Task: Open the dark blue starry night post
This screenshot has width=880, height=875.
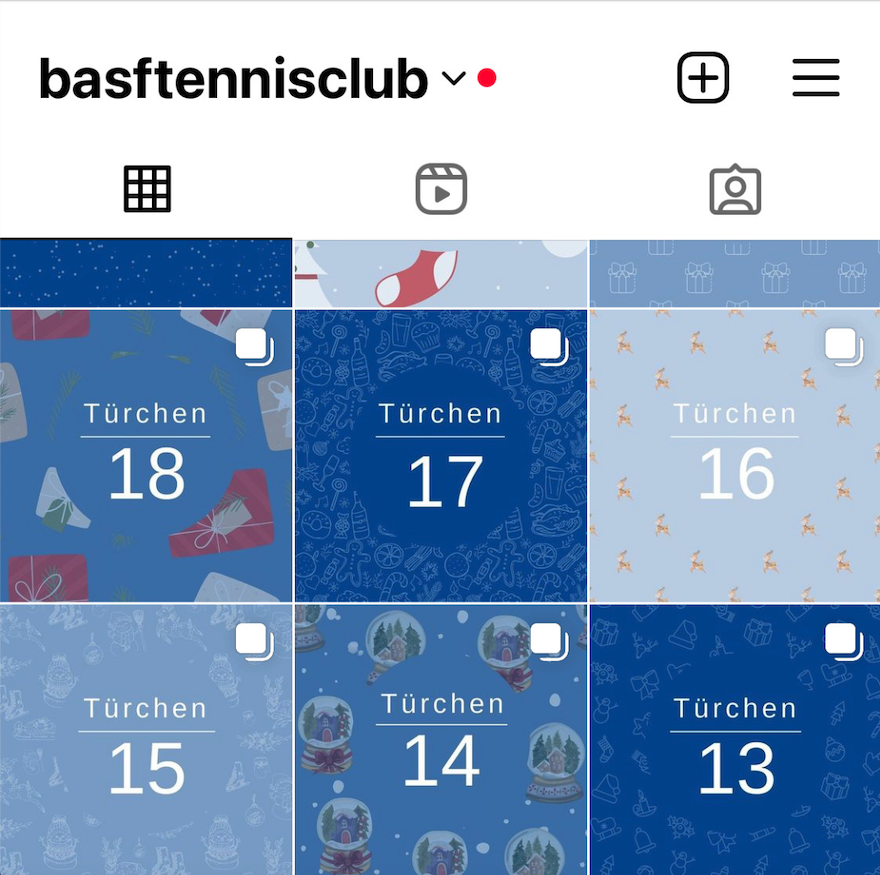Action: pyautogui.click(x=146, y=273)
